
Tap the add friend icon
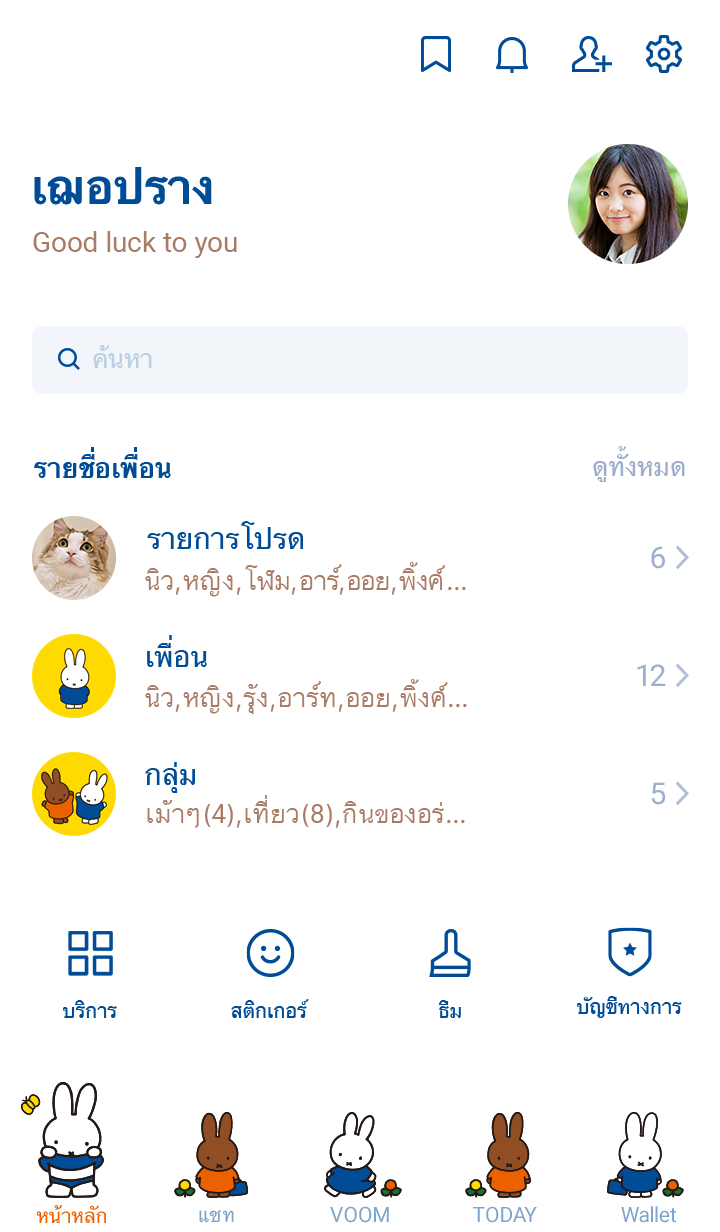[x=591, y=55]
